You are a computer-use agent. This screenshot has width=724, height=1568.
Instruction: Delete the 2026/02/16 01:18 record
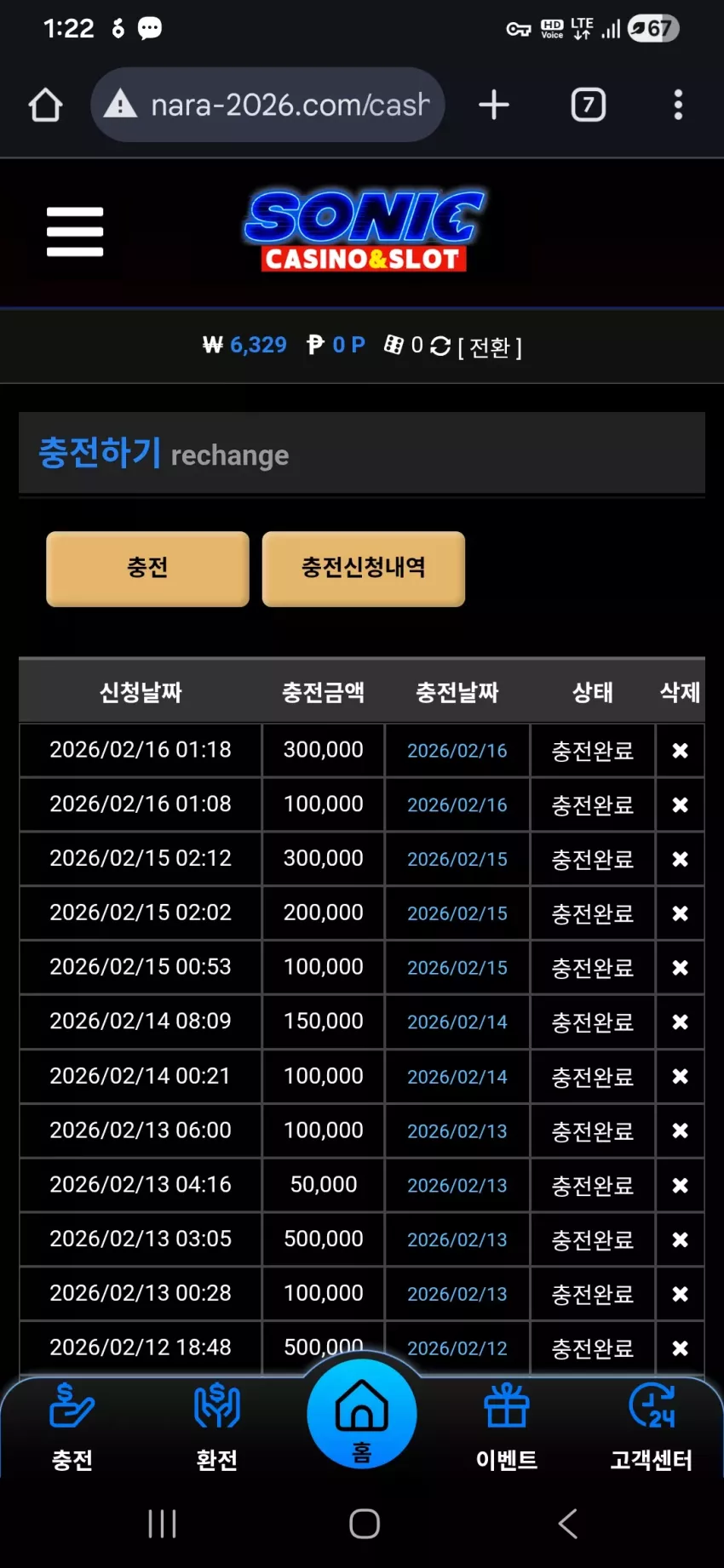[x=680, y=751]
